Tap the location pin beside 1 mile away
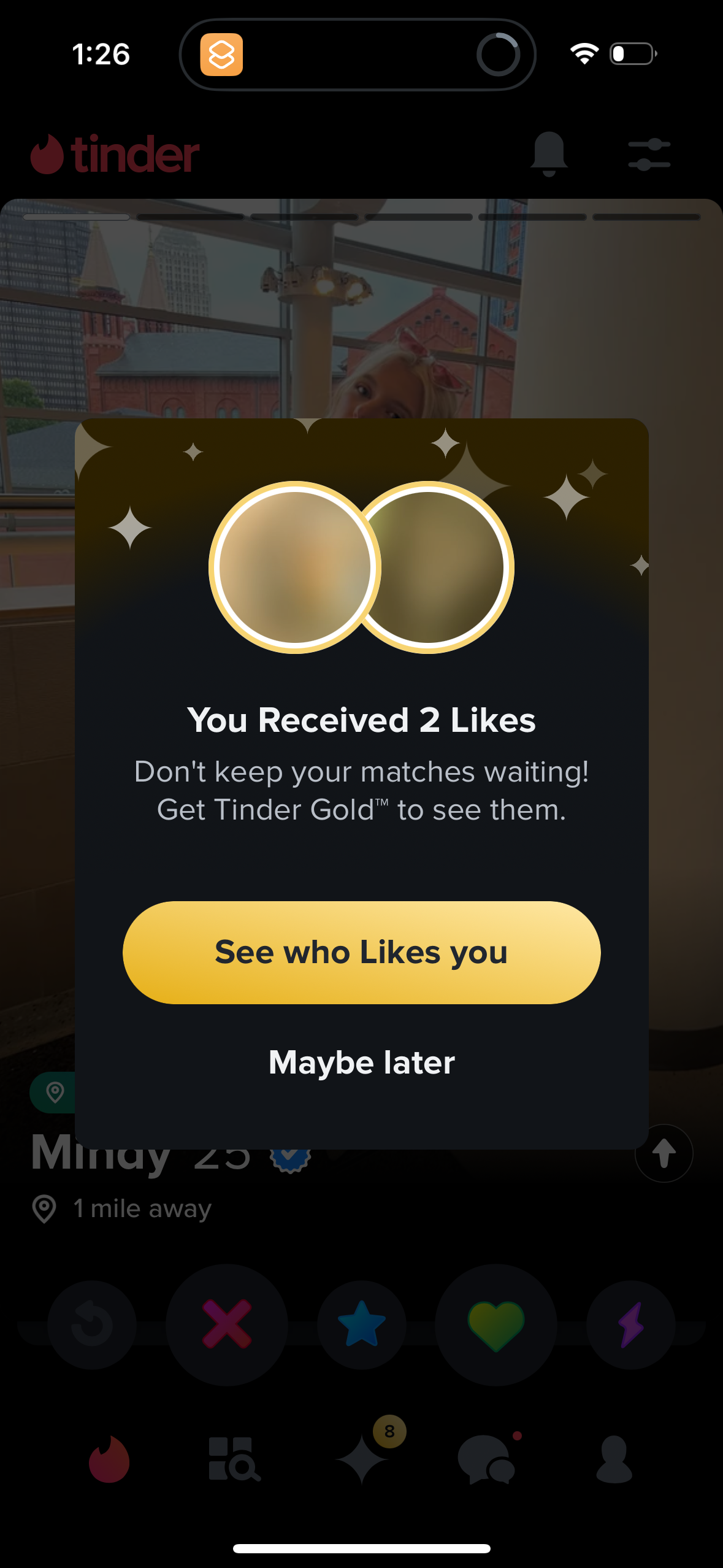Viewport: 723px width, 1568px height. point(43,1207)
